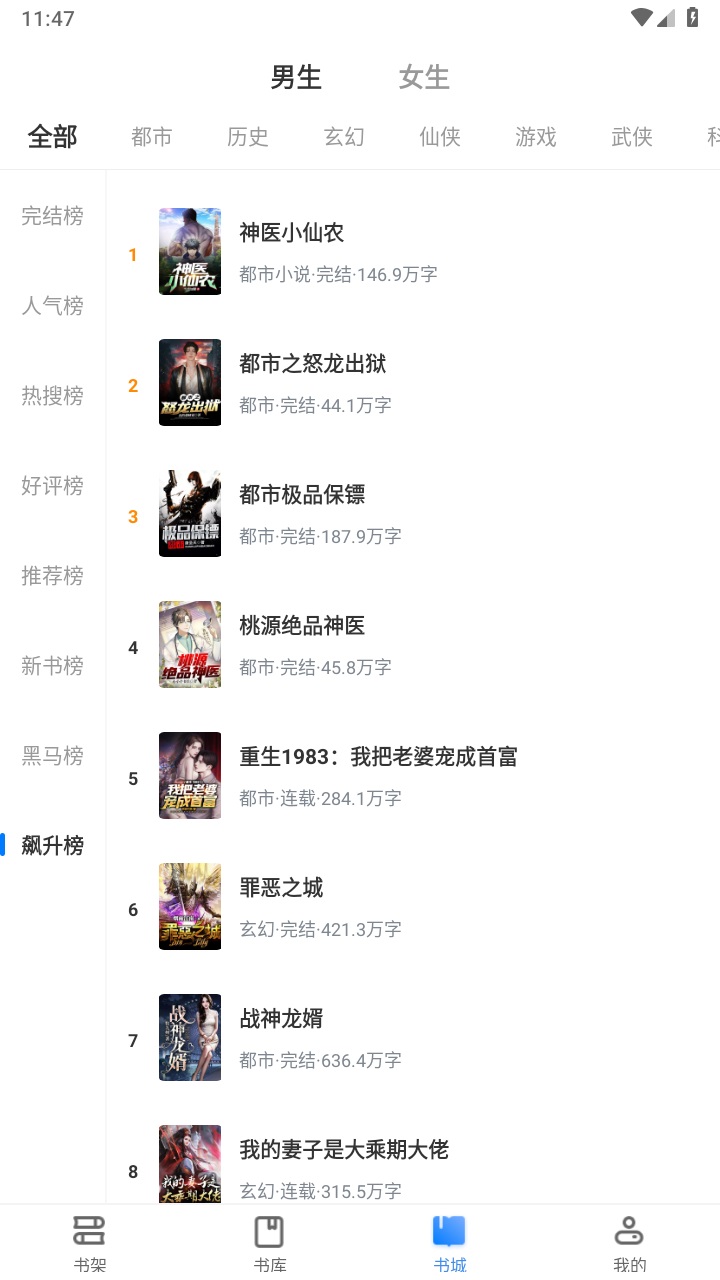Open the 黑马榜 ranking list
720x1280 pixels.
(x=52, y=756)
